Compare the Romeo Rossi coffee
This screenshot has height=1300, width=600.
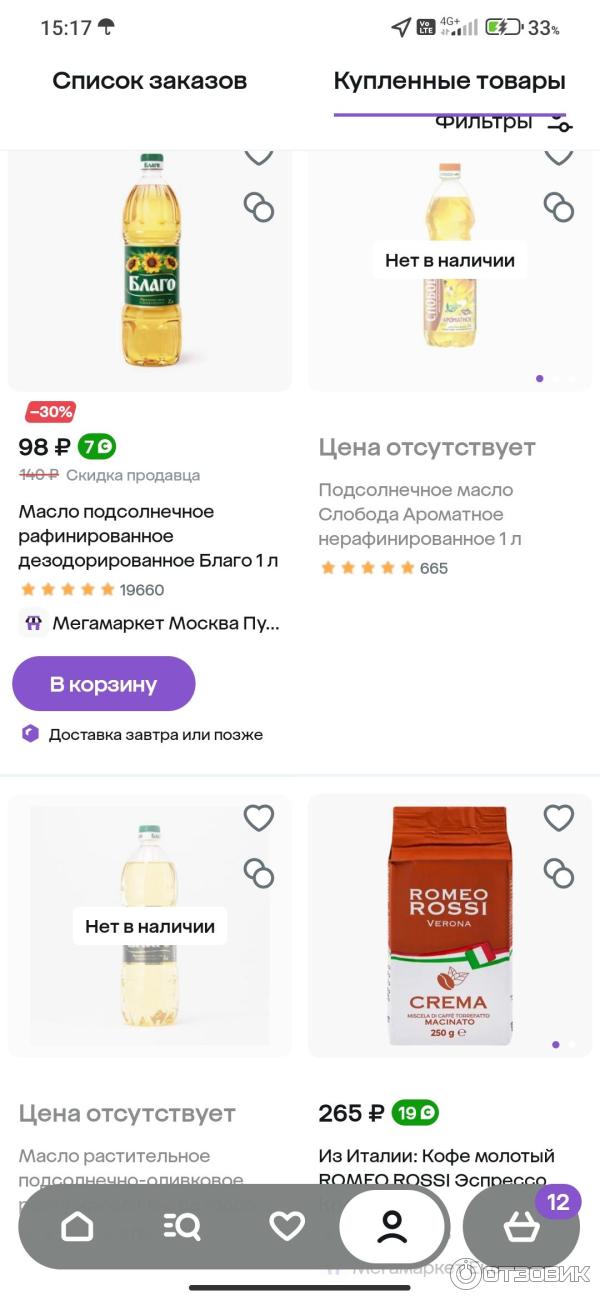[558, 873]
